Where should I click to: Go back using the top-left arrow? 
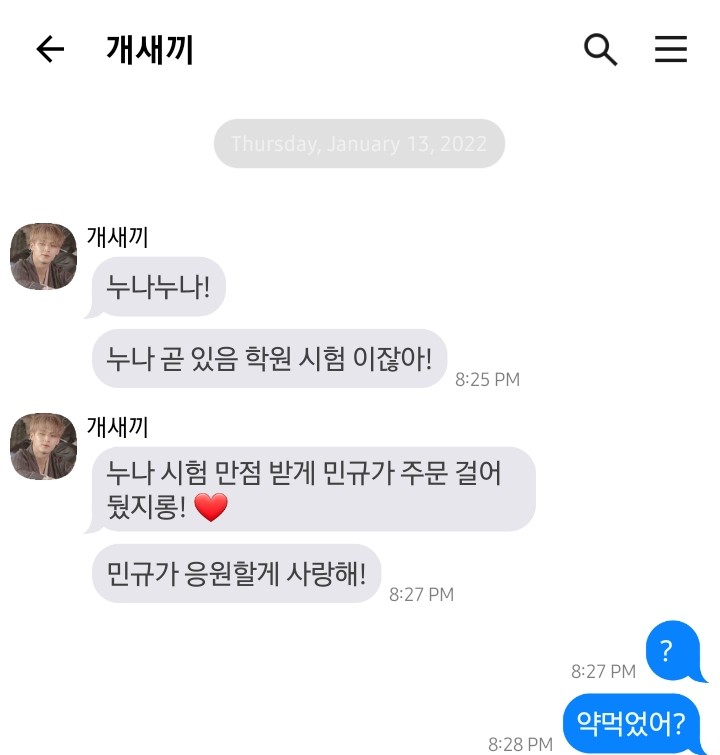(x=49, y=49)
